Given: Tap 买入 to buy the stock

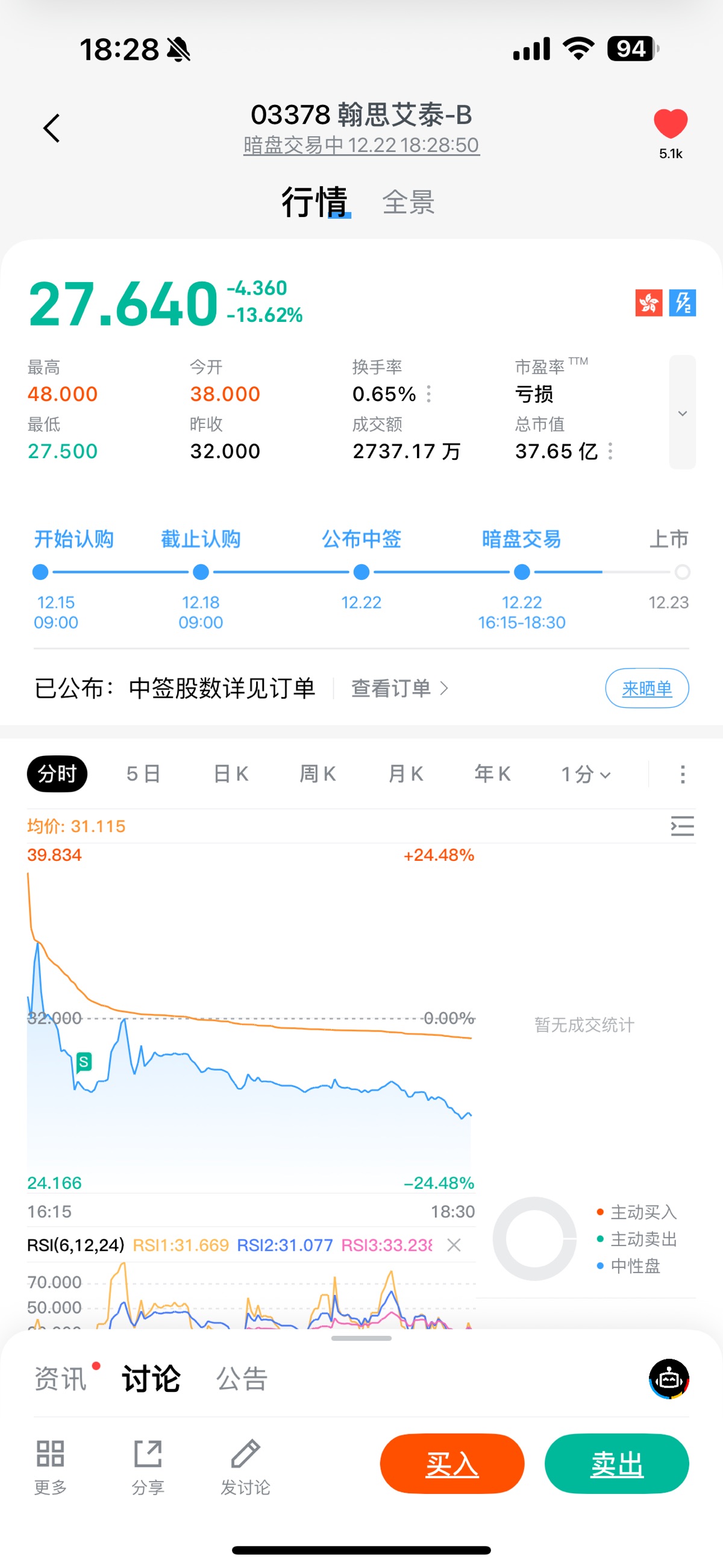Looking at the screenshot, I should point(451,1464).
